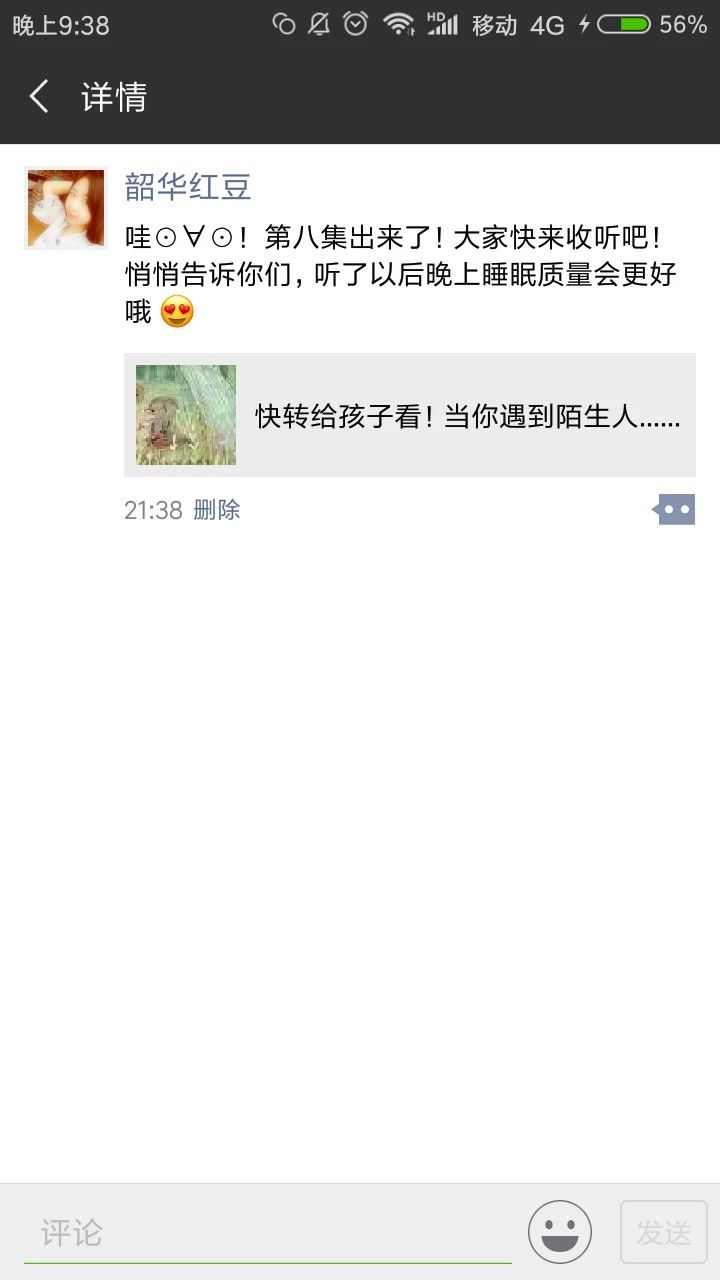Viewport: 720px width, 1280px height.
Task: Open the like and comment bubble menu
Action: coord(675,510)
